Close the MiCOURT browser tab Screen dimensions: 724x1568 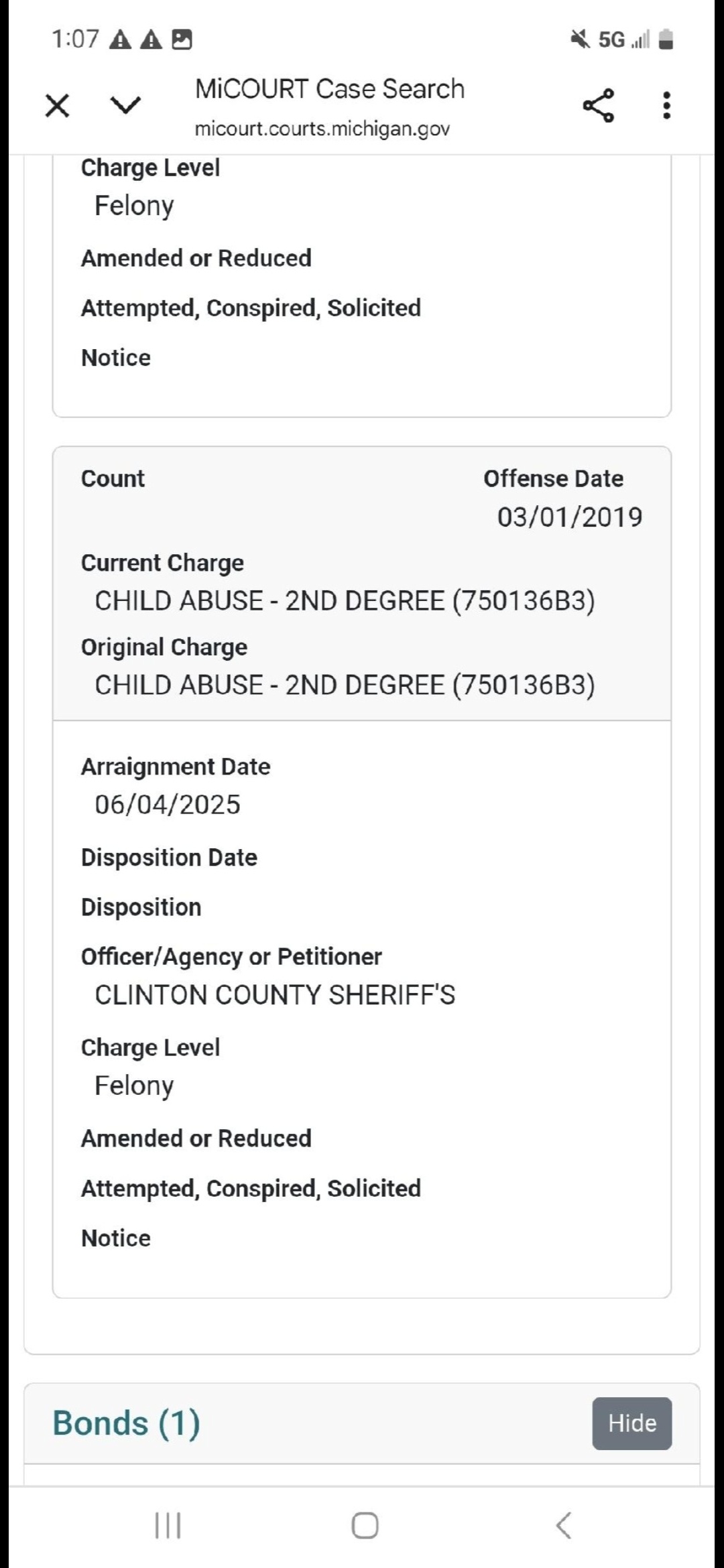pos(57,106)
